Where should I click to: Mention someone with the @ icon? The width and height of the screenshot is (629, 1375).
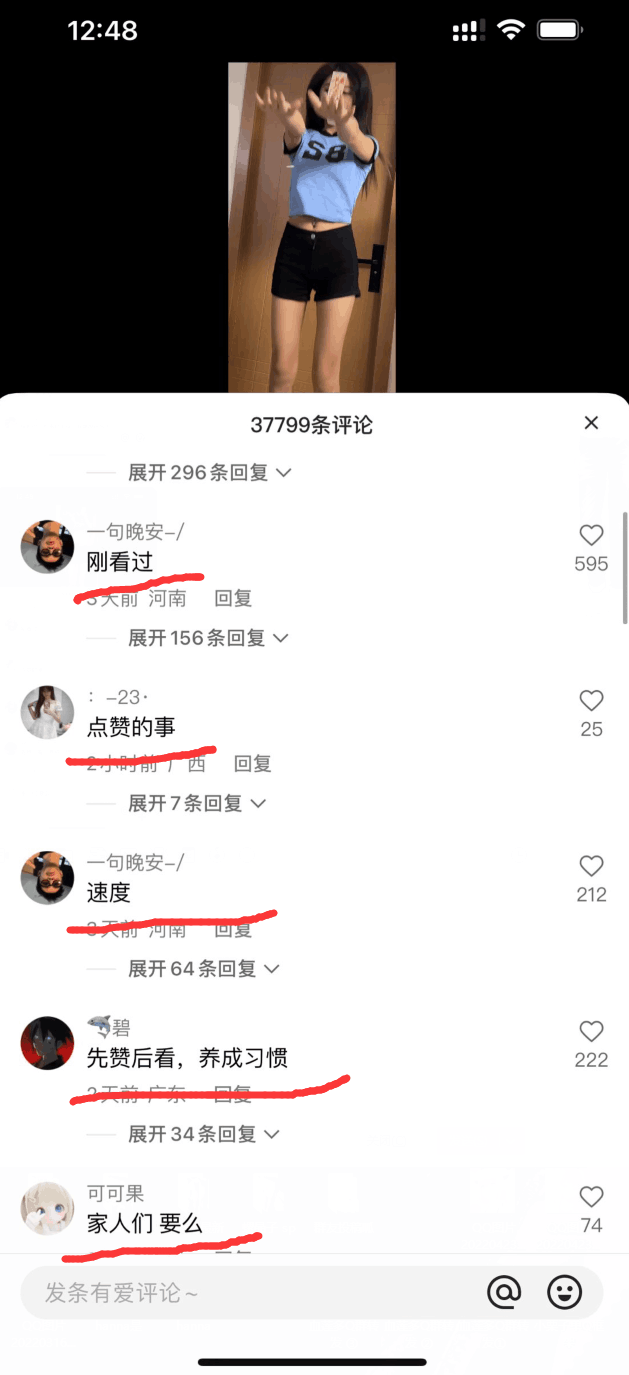pos(504,1293)
